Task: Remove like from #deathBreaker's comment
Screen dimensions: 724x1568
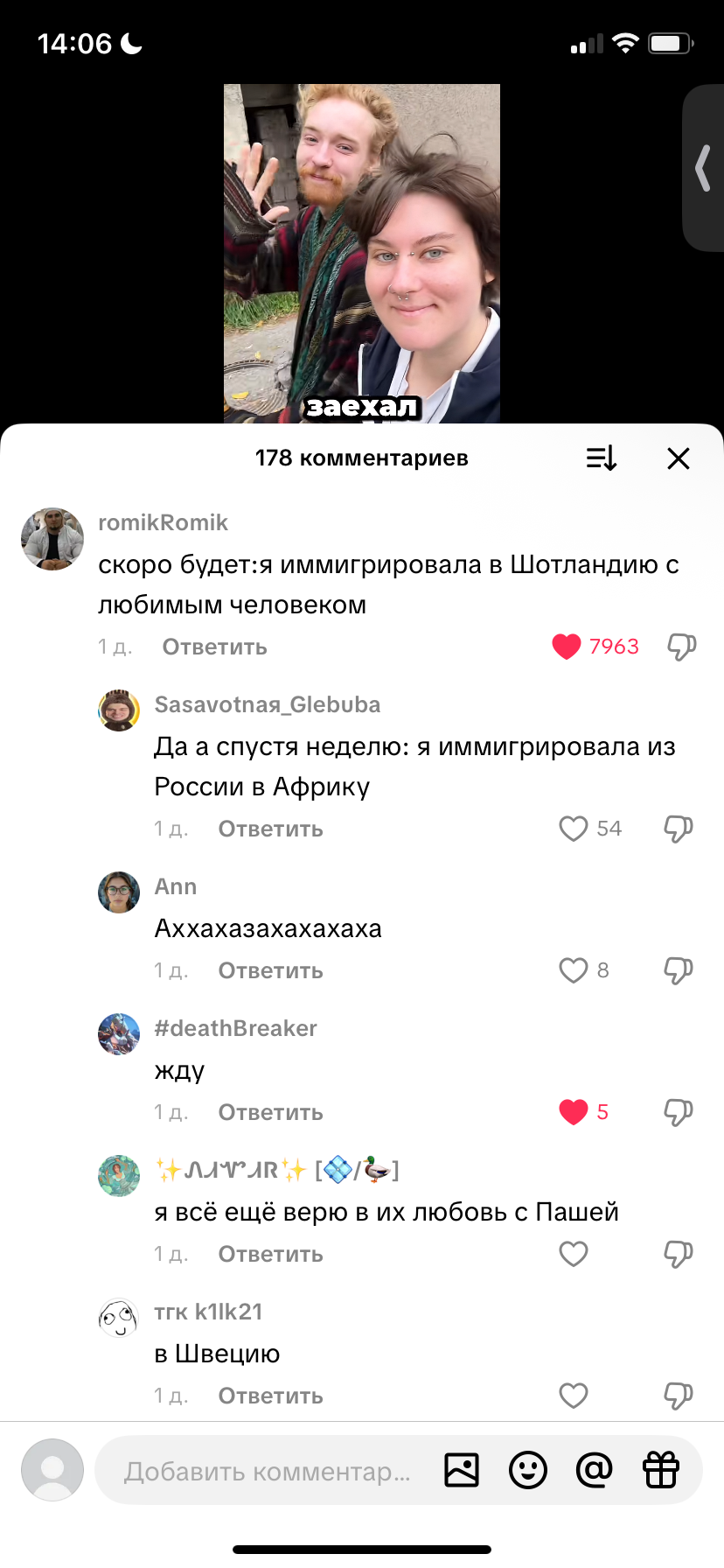Action: (574, 1112)
